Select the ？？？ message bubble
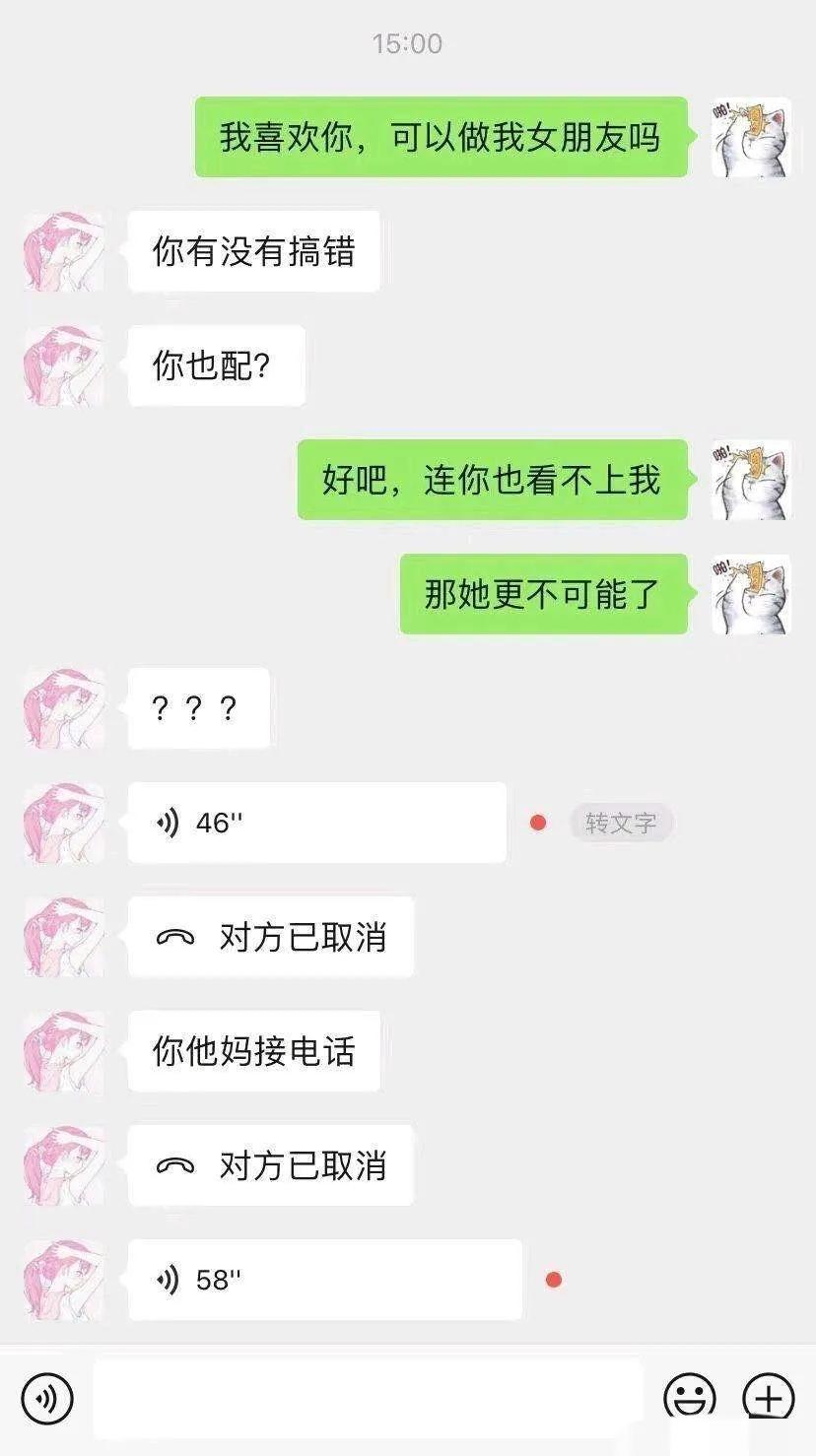The image size is (816, 1456). point(197,707)
